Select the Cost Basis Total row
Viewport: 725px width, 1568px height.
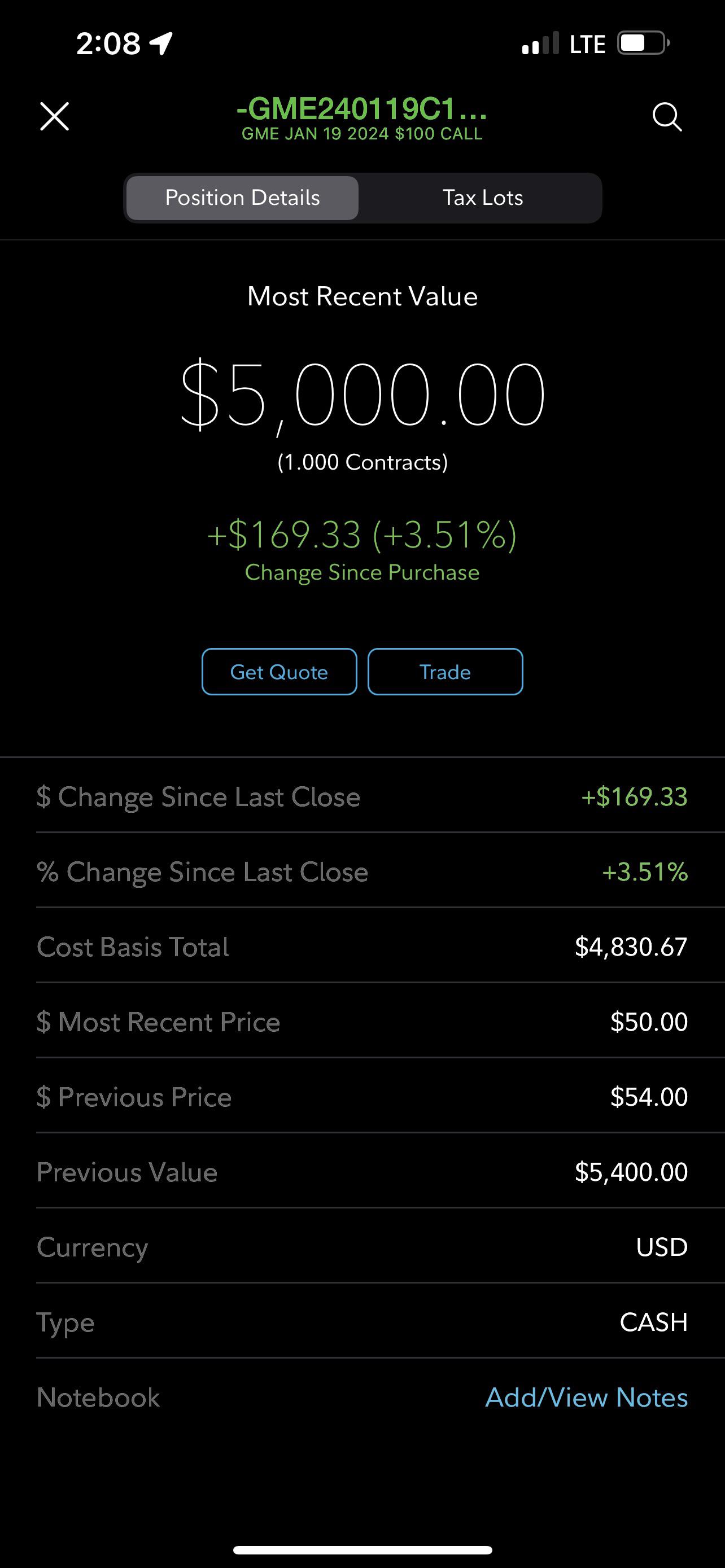(x=361, y=947)
